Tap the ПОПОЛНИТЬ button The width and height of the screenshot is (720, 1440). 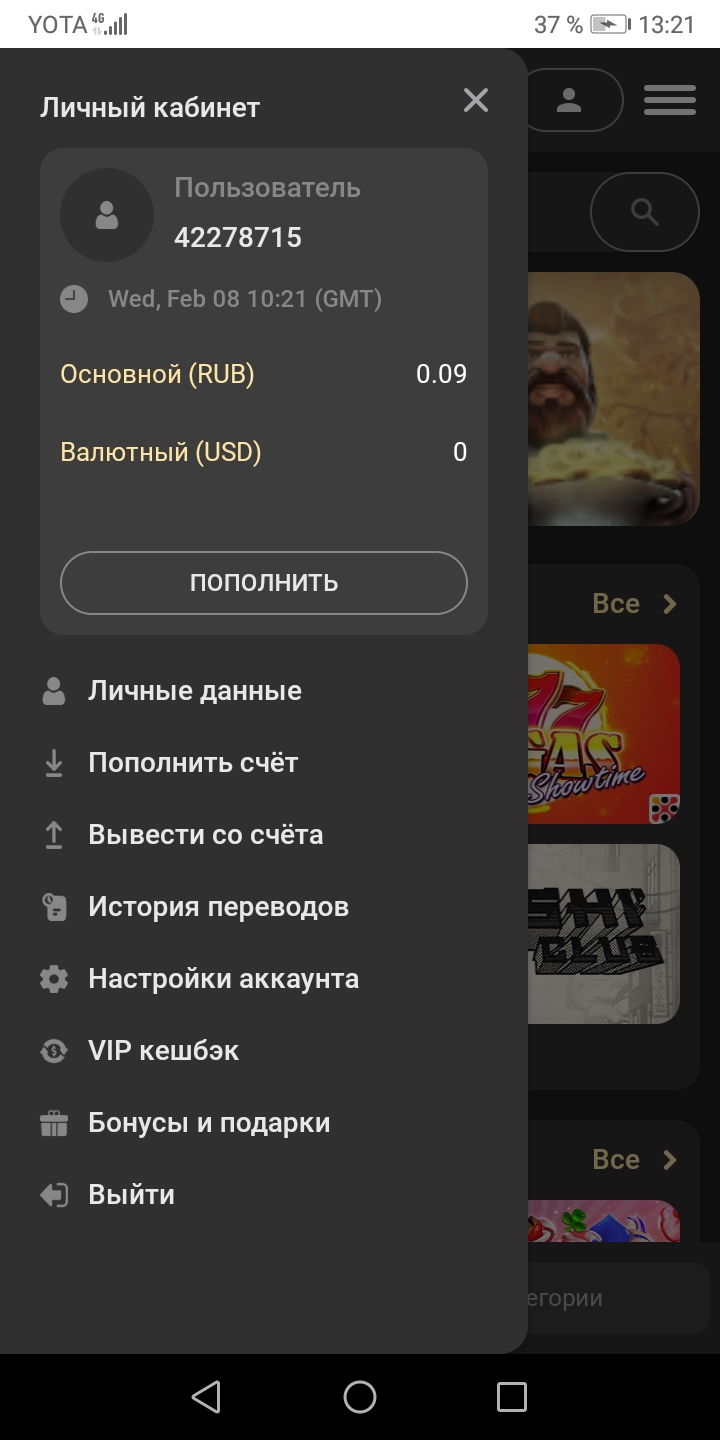(264, 583)
